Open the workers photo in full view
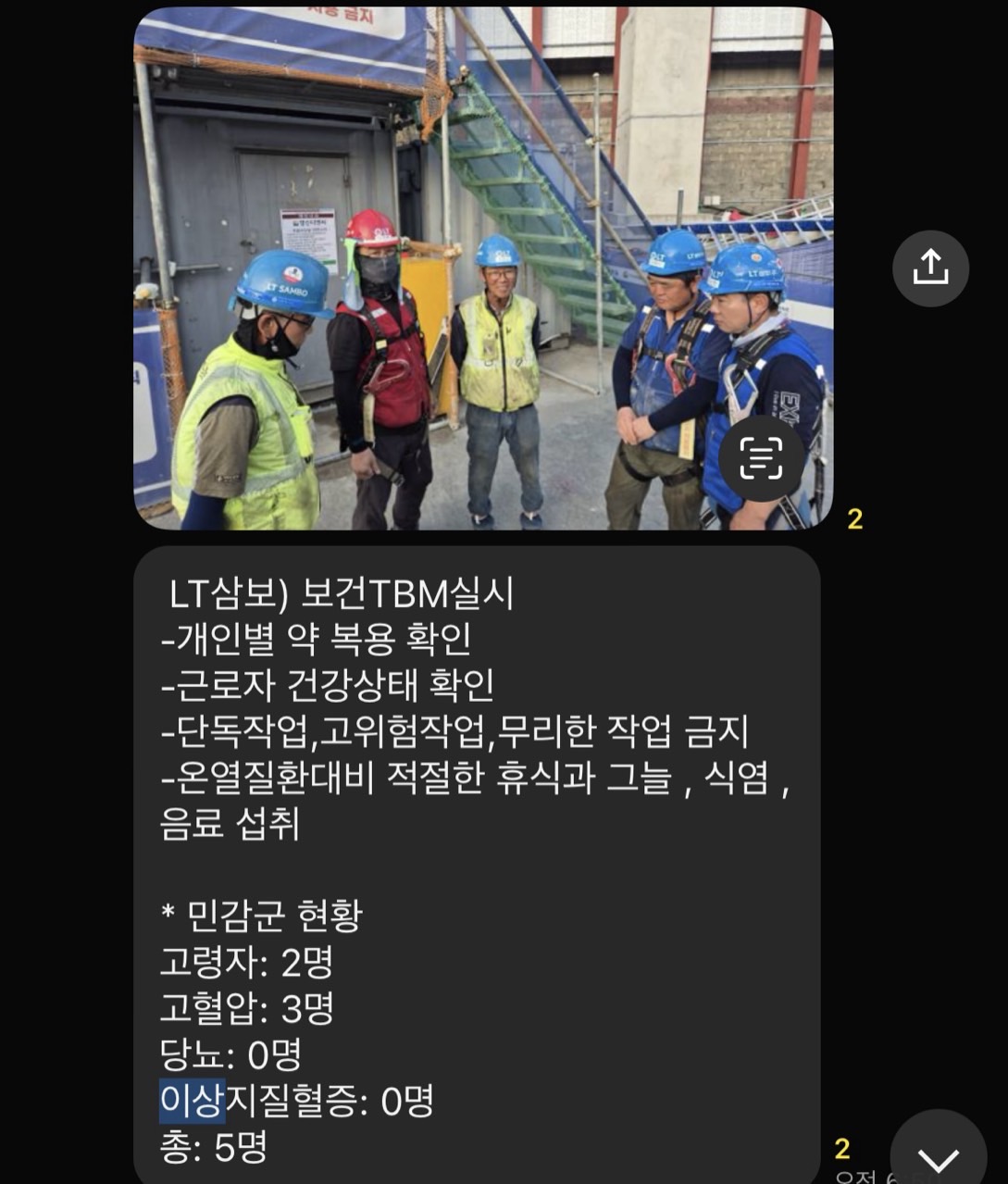This screenshot has height=1184, width=1008. pyautogui.click(x=481, y=268)
